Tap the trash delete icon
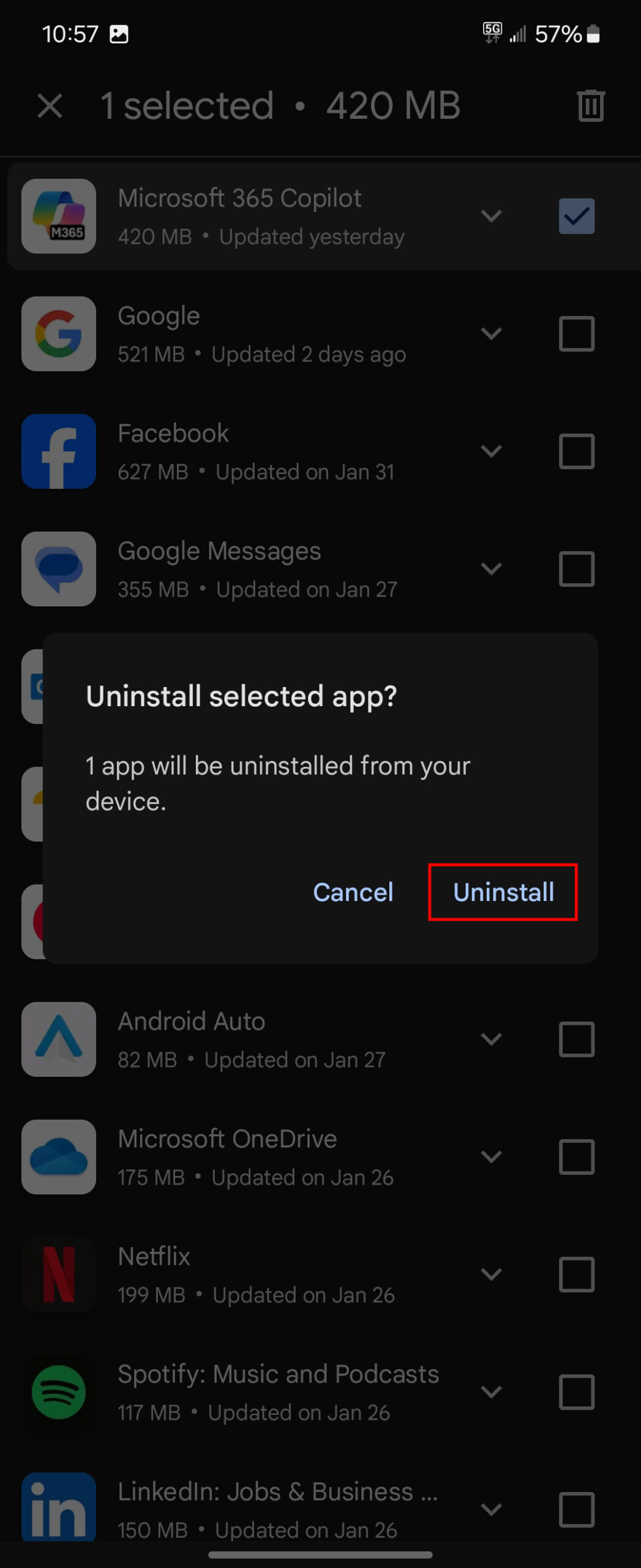The height and width of the screenshot is (1568, 641). 590,106
